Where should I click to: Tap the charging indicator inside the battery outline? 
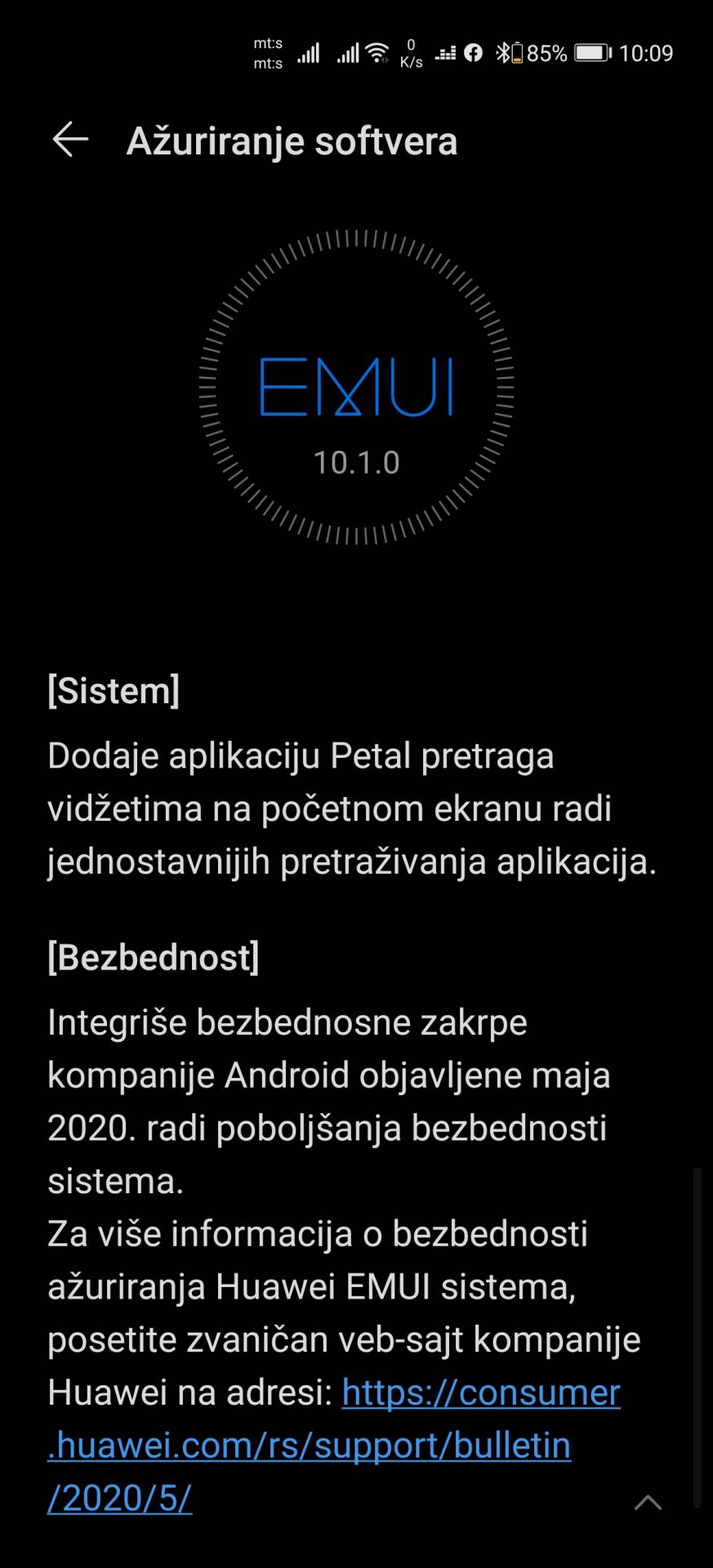(x=519, y=52)
